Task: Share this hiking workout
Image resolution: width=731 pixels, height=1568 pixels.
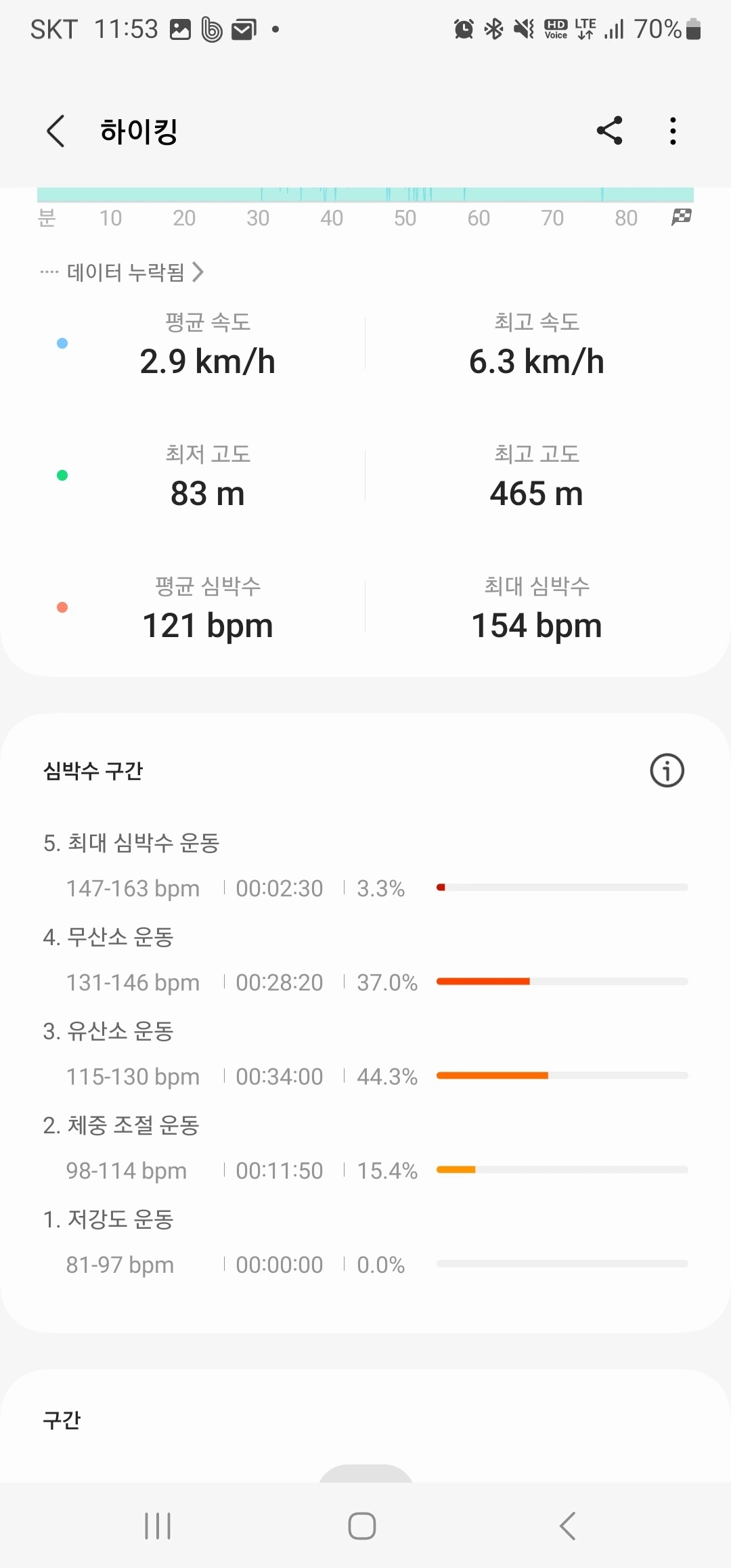Action: coord(609,131)
